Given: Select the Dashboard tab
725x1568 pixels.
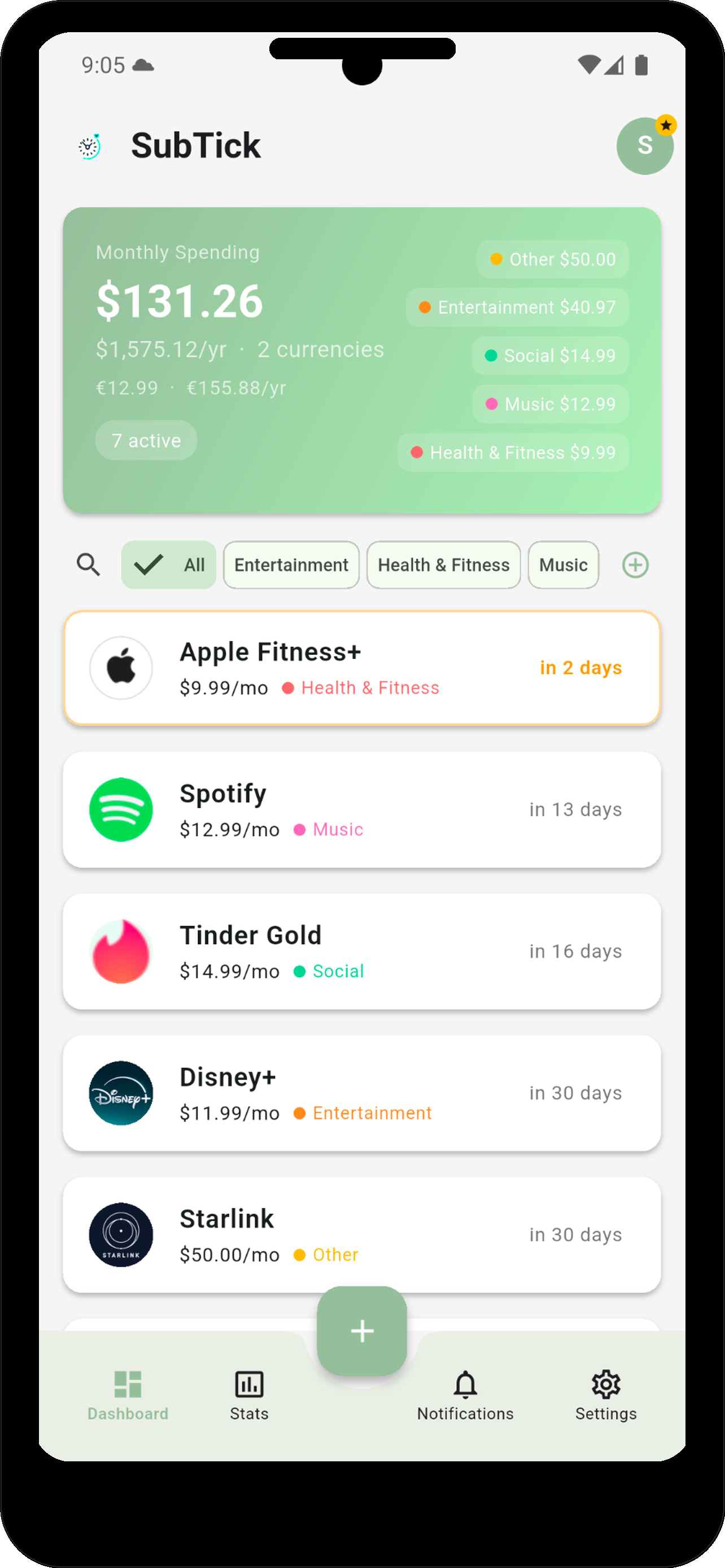Looking at the screenshot, I should (128, 1395).
